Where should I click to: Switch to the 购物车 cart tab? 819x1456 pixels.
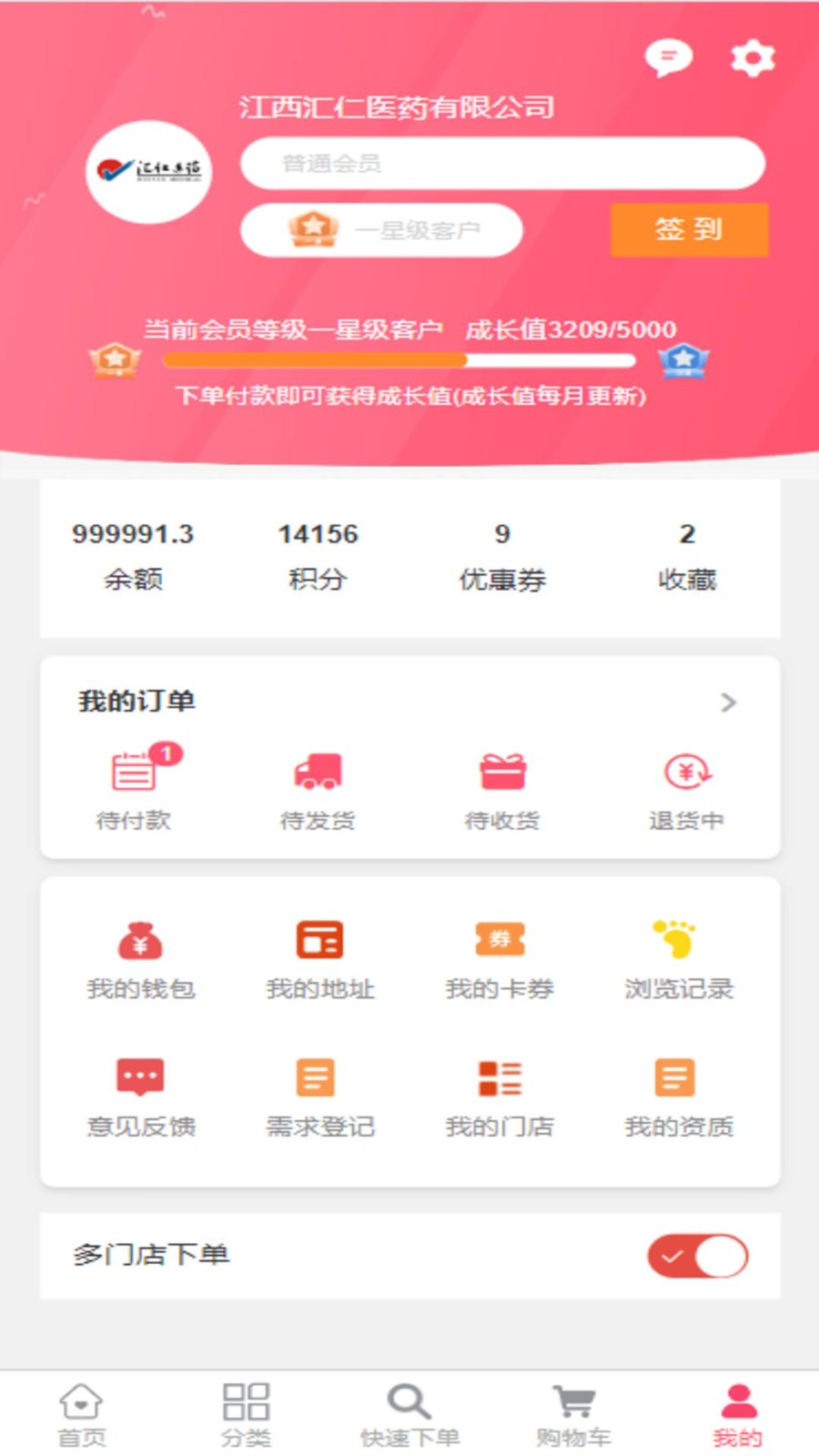point(573,1414)
